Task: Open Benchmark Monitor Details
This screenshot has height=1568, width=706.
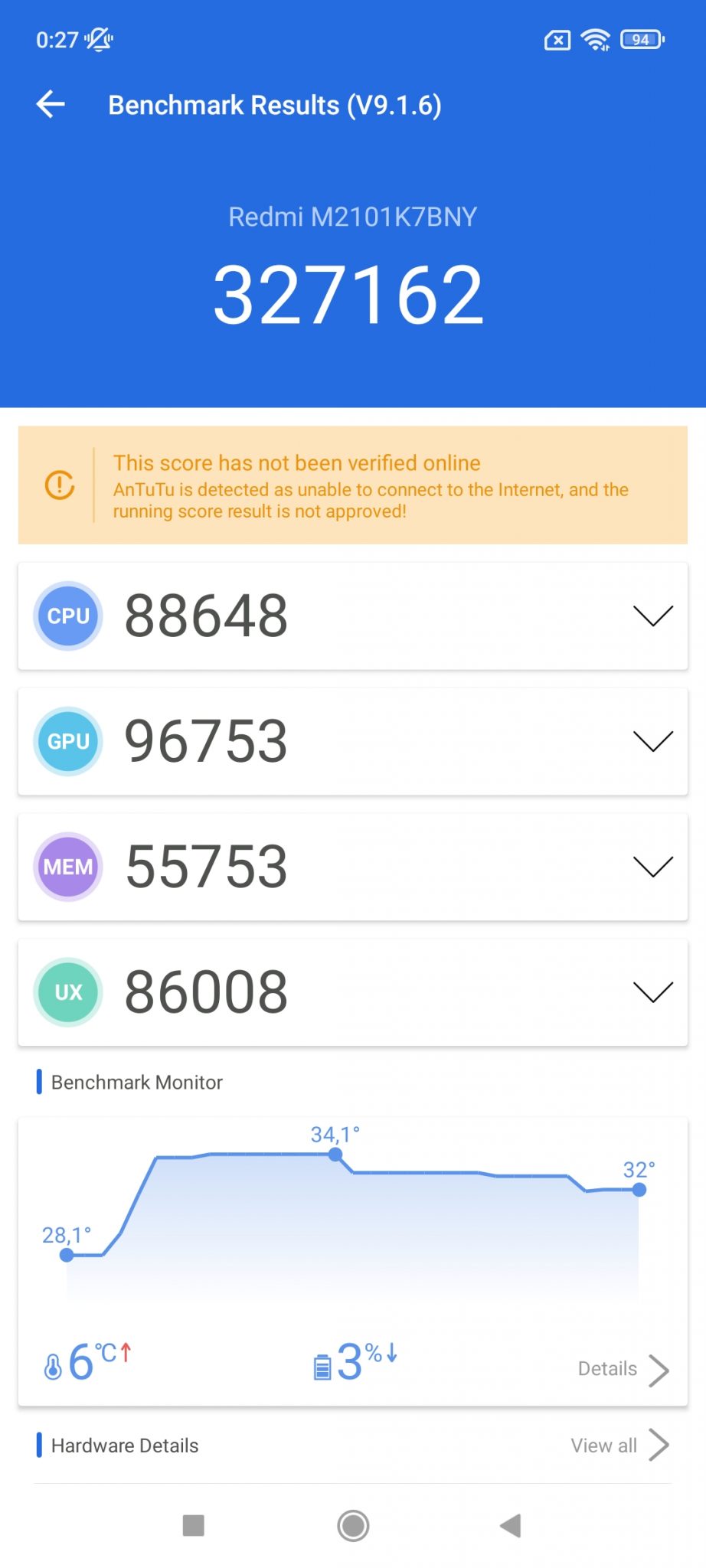Action: point(623,1369)
